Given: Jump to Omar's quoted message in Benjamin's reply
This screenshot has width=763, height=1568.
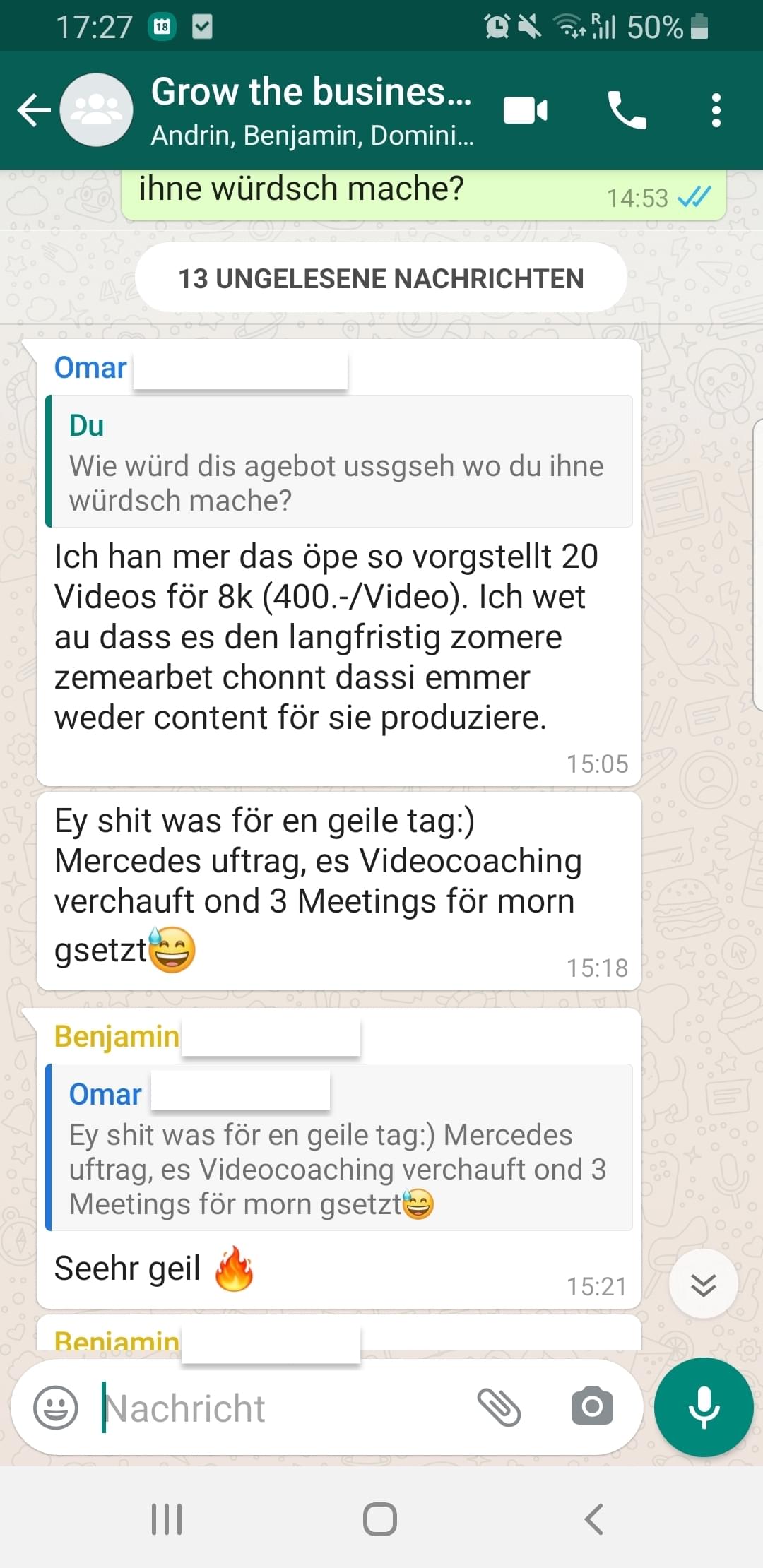Looking at the screenshot, I should [339, 1148].
